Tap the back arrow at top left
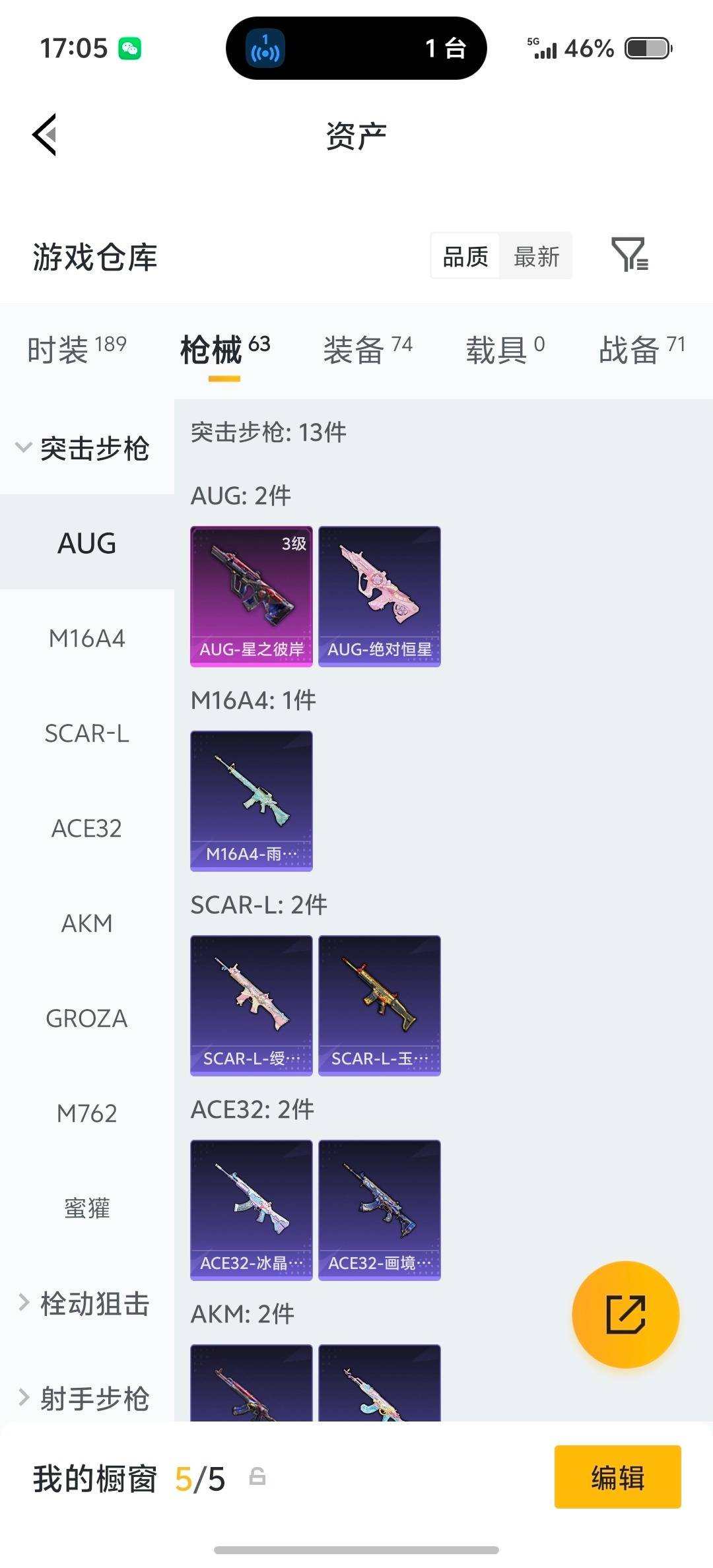 click(44, 135)
